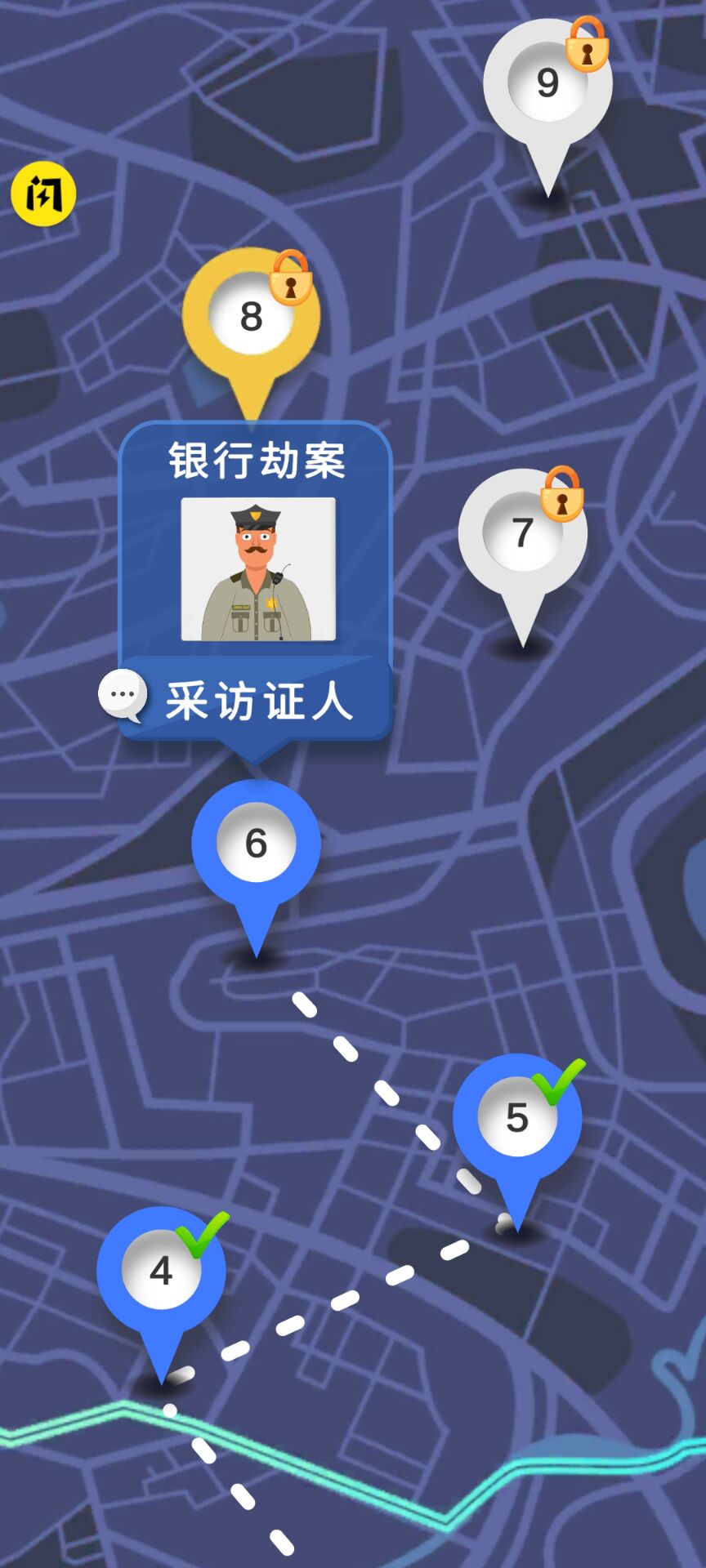Image resolution: width=706 pixels, height=1568 pixels.
Task: Switch to the level 5 stage
Action: [x=517, y=1117]
